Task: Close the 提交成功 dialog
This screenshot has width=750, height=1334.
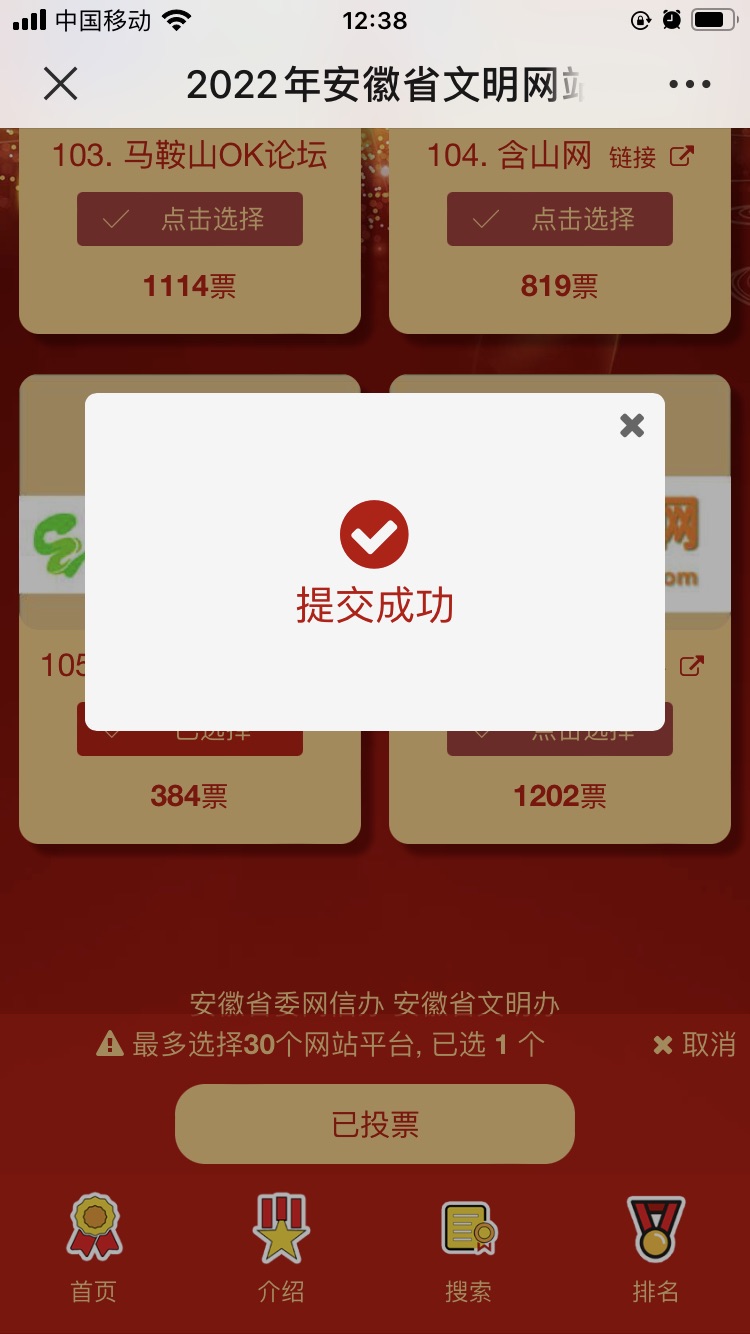Action: (632, 426)
